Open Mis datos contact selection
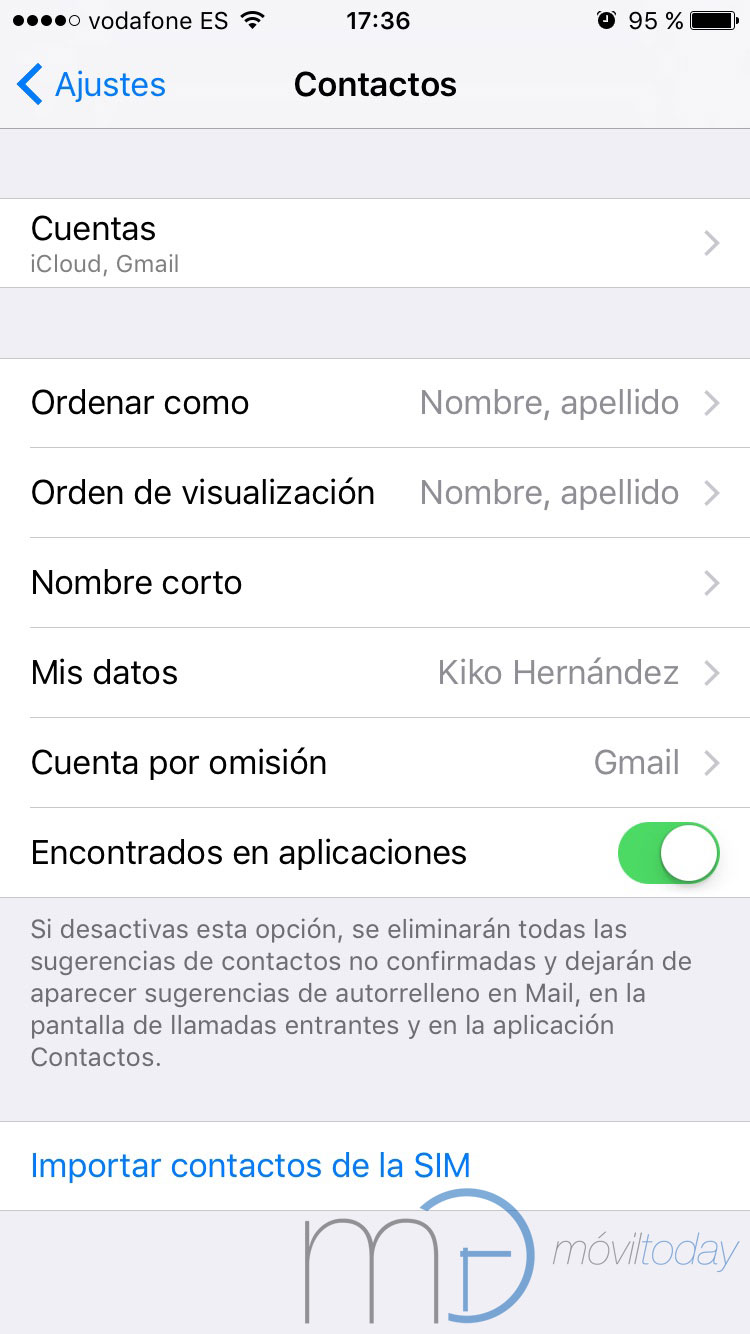750x1334 pixels. click(x=375, y=673)
